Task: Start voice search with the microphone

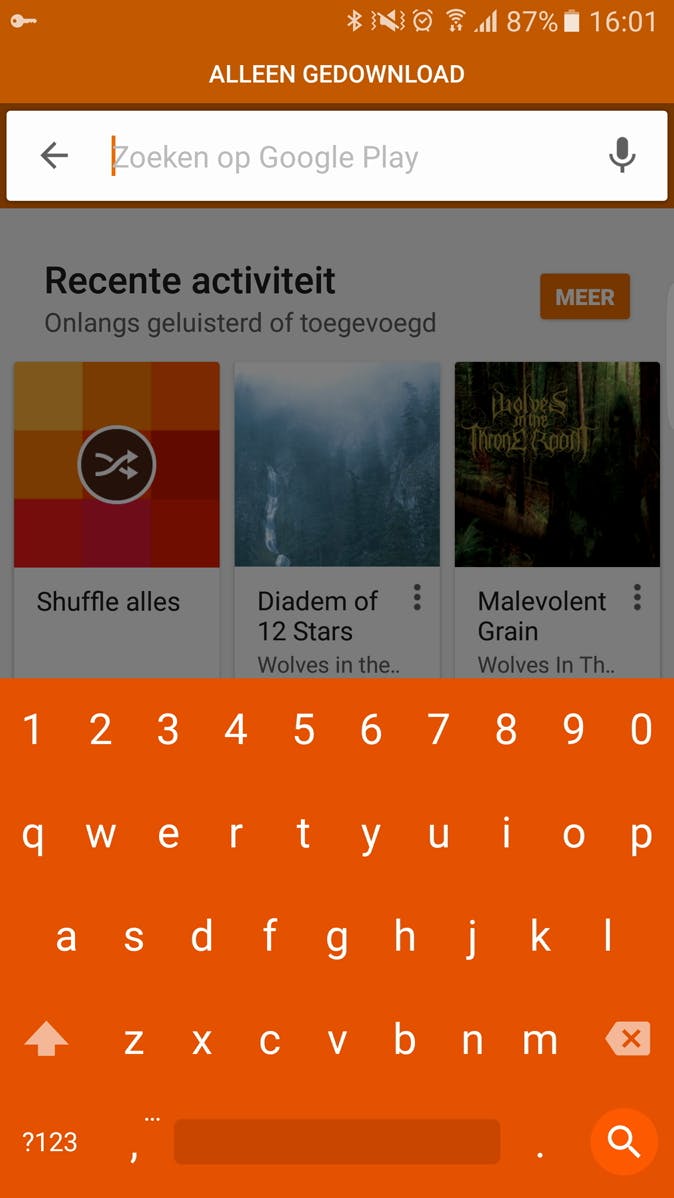Action: point(622,156)
